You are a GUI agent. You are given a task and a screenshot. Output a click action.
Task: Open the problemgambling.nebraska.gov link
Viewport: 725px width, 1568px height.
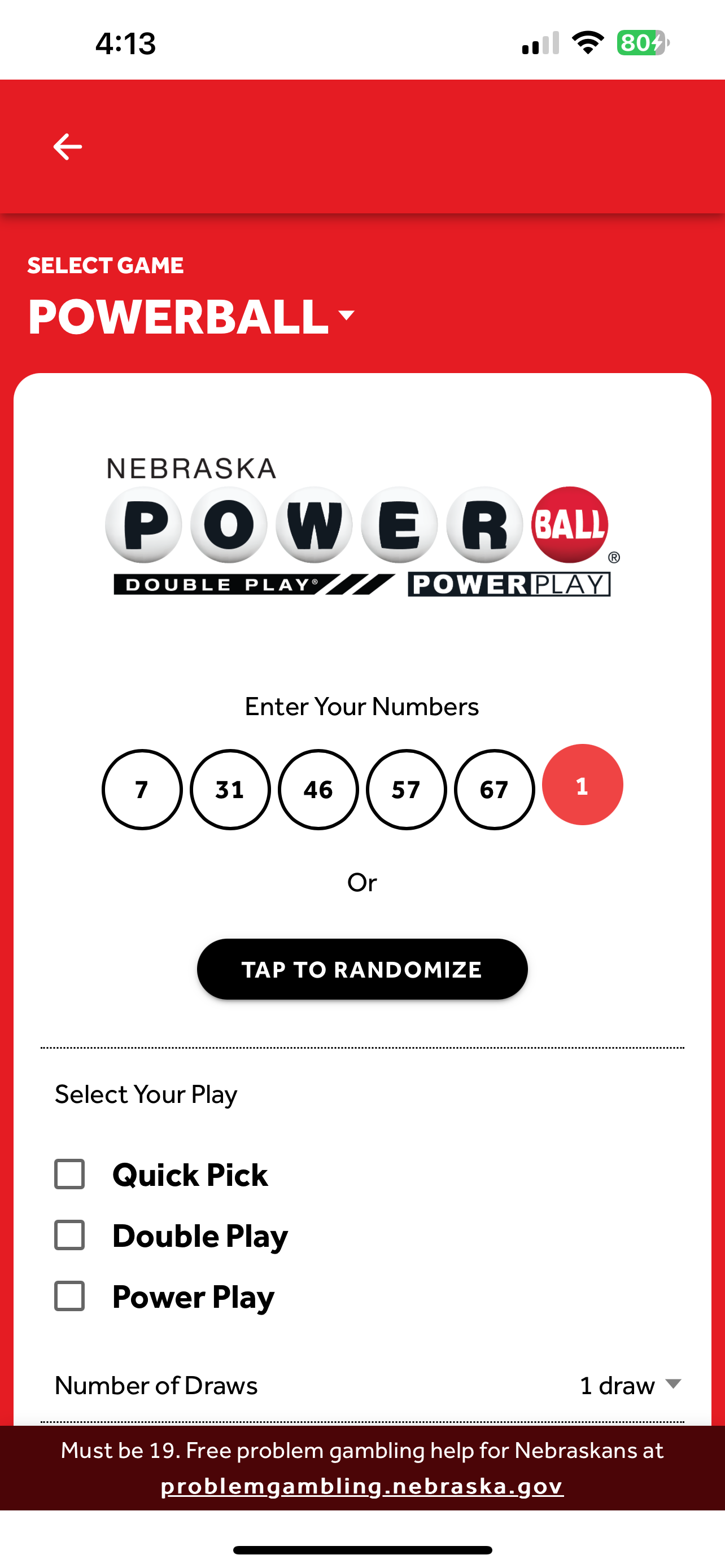tap(362, 1486)
